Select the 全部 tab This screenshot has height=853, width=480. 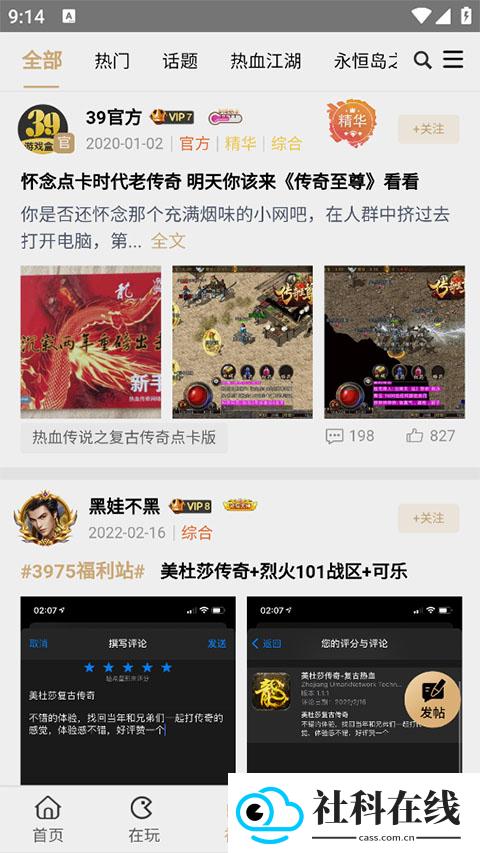(42, 61)
